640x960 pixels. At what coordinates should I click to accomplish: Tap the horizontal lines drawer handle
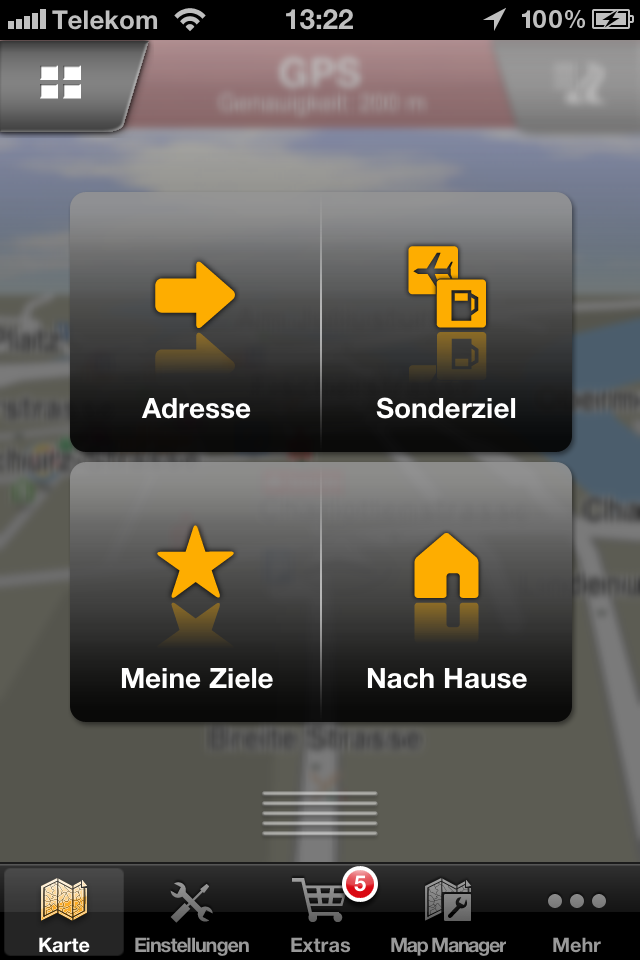click(x=320, y=812)
